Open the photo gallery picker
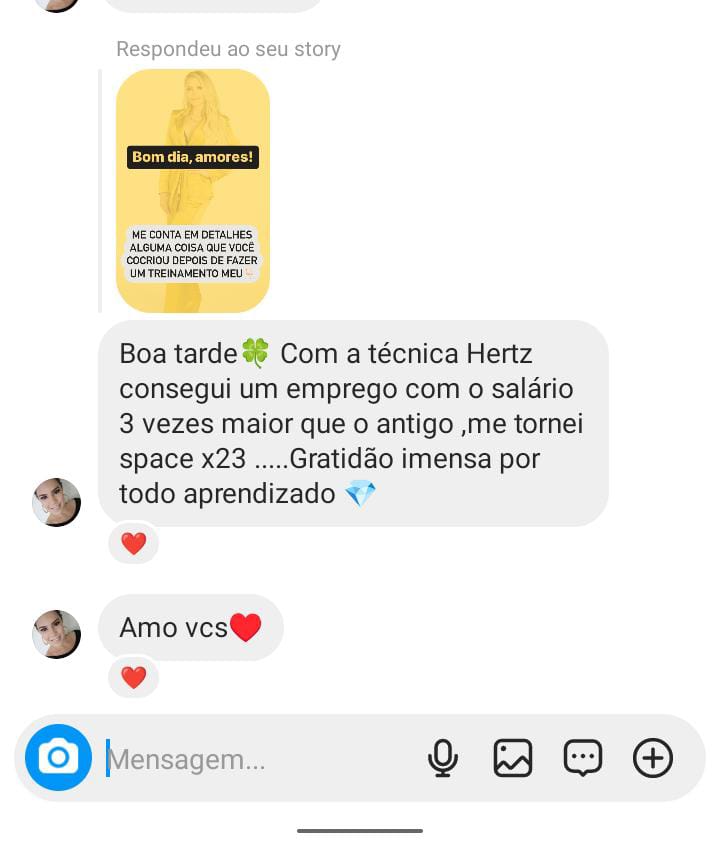This screenshot has width=720, height=844. coord(513,759)
